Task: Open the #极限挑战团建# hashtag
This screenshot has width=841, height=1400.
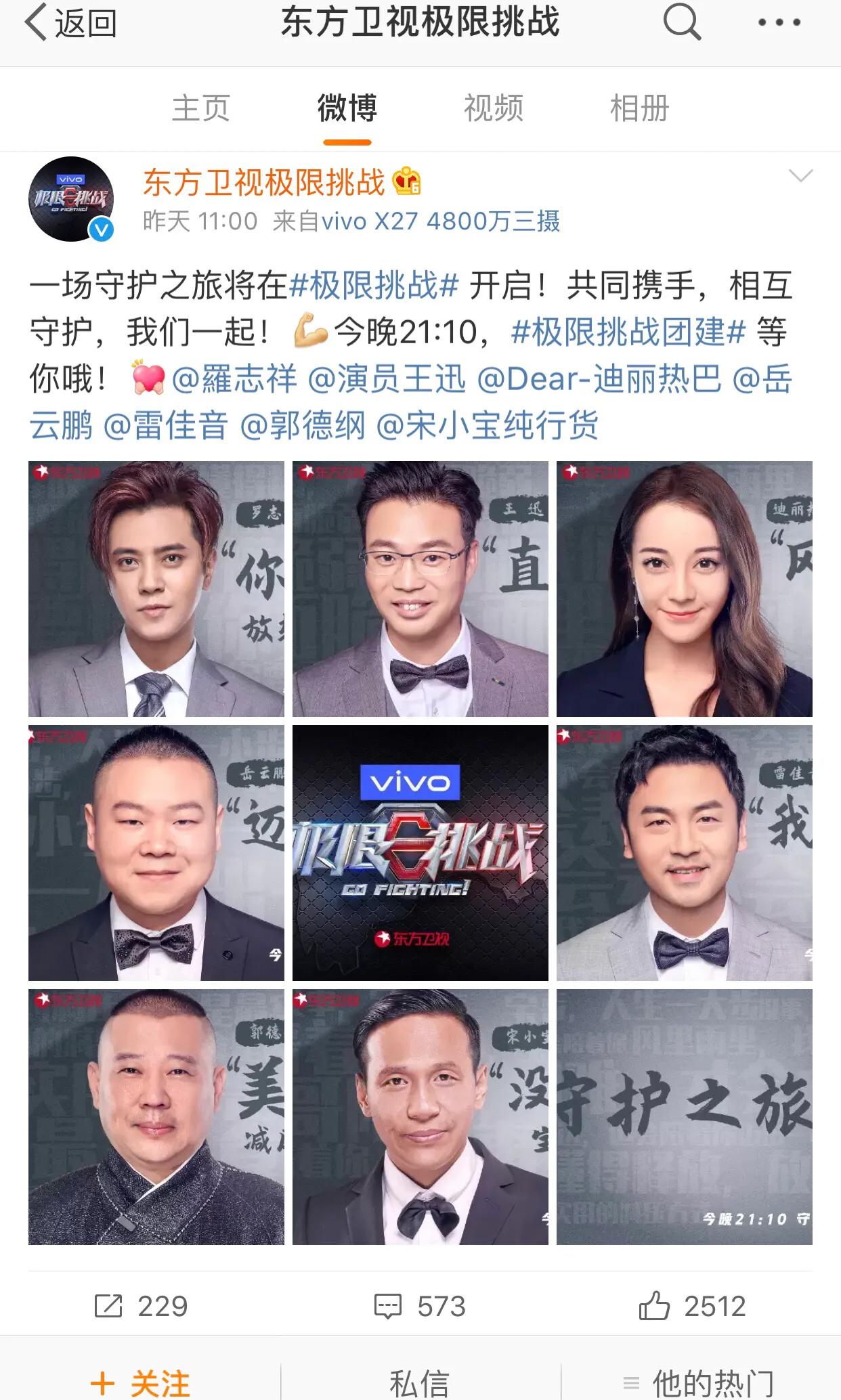Action: pyautogui.click(x=628, y=332)
